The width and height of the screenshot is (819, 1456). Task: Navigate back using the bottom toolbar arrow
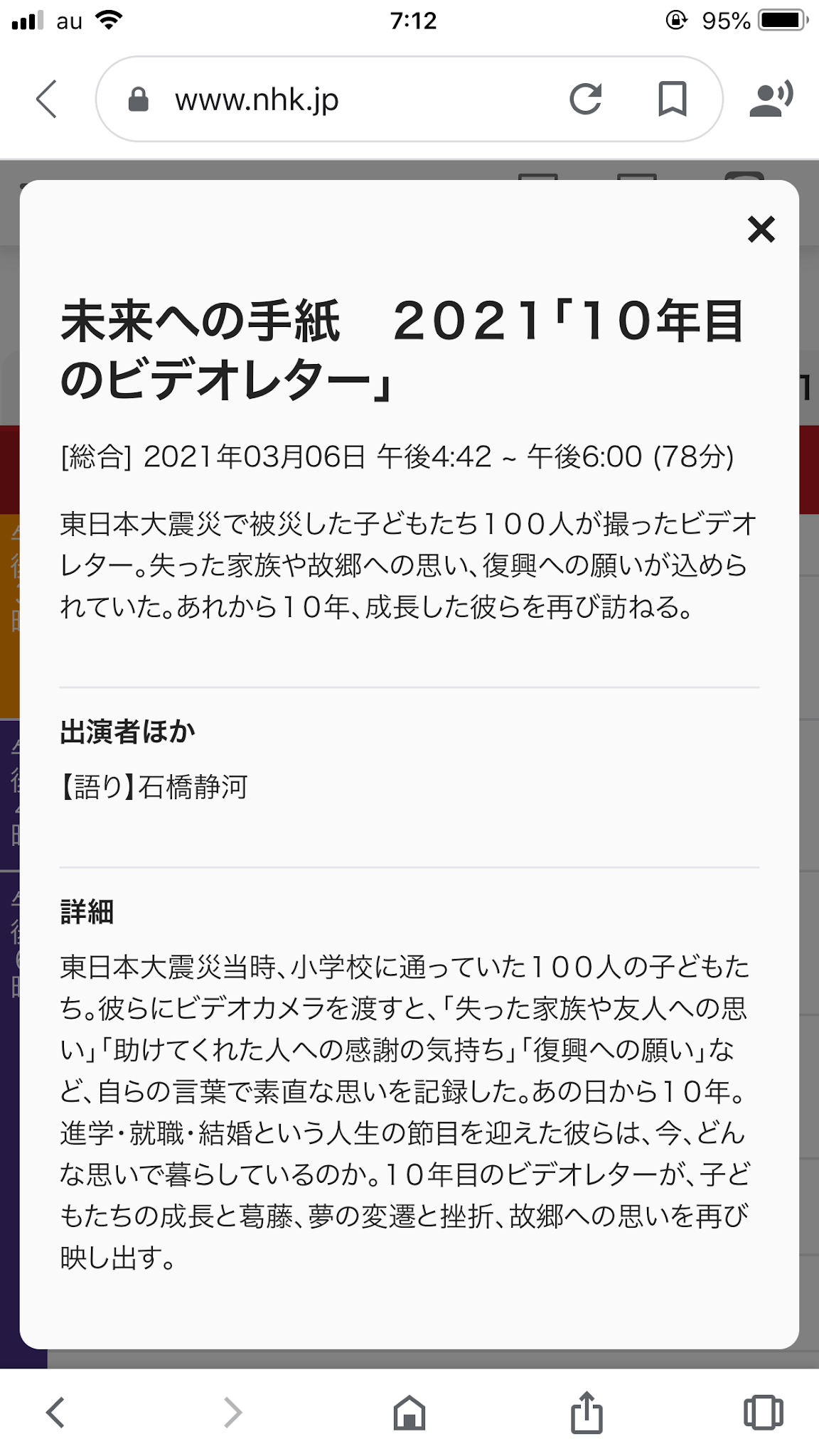tap(55, 1412)
